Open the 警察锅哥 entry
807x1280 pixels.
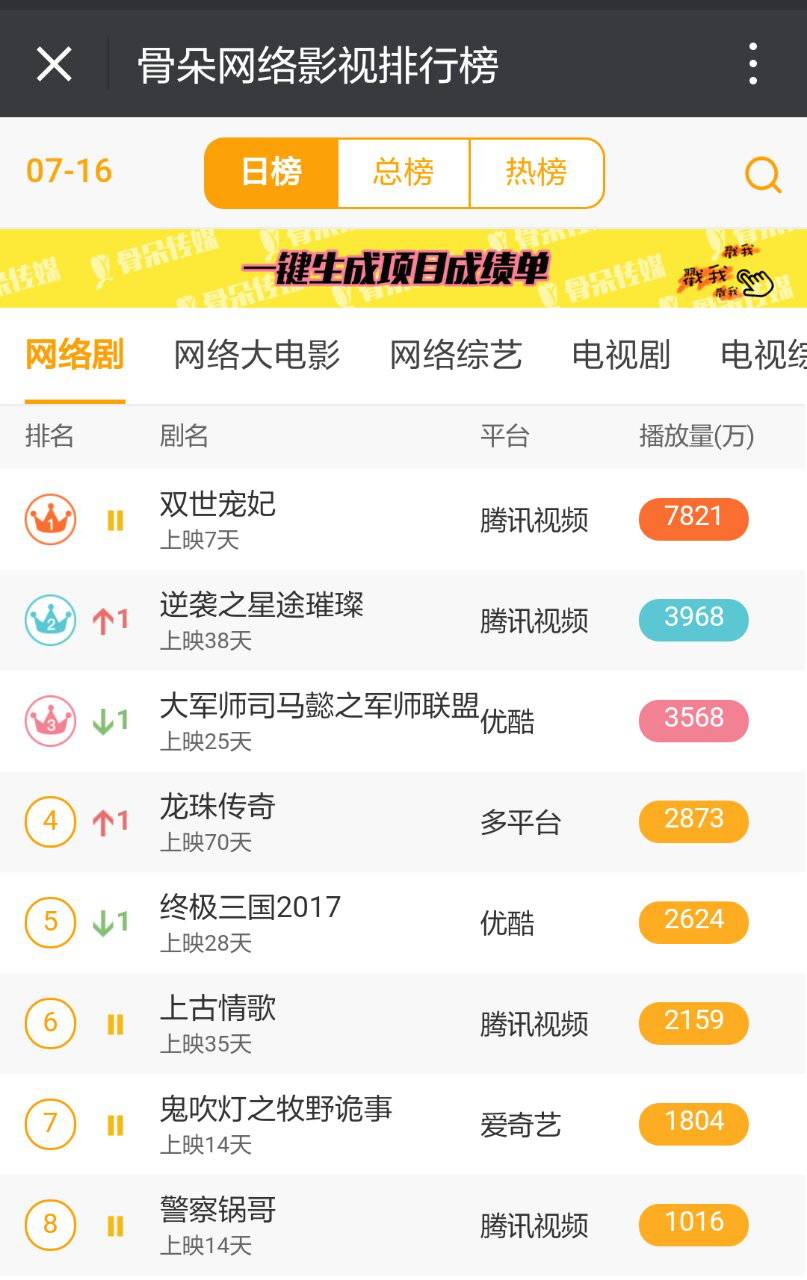[403, 1225]
